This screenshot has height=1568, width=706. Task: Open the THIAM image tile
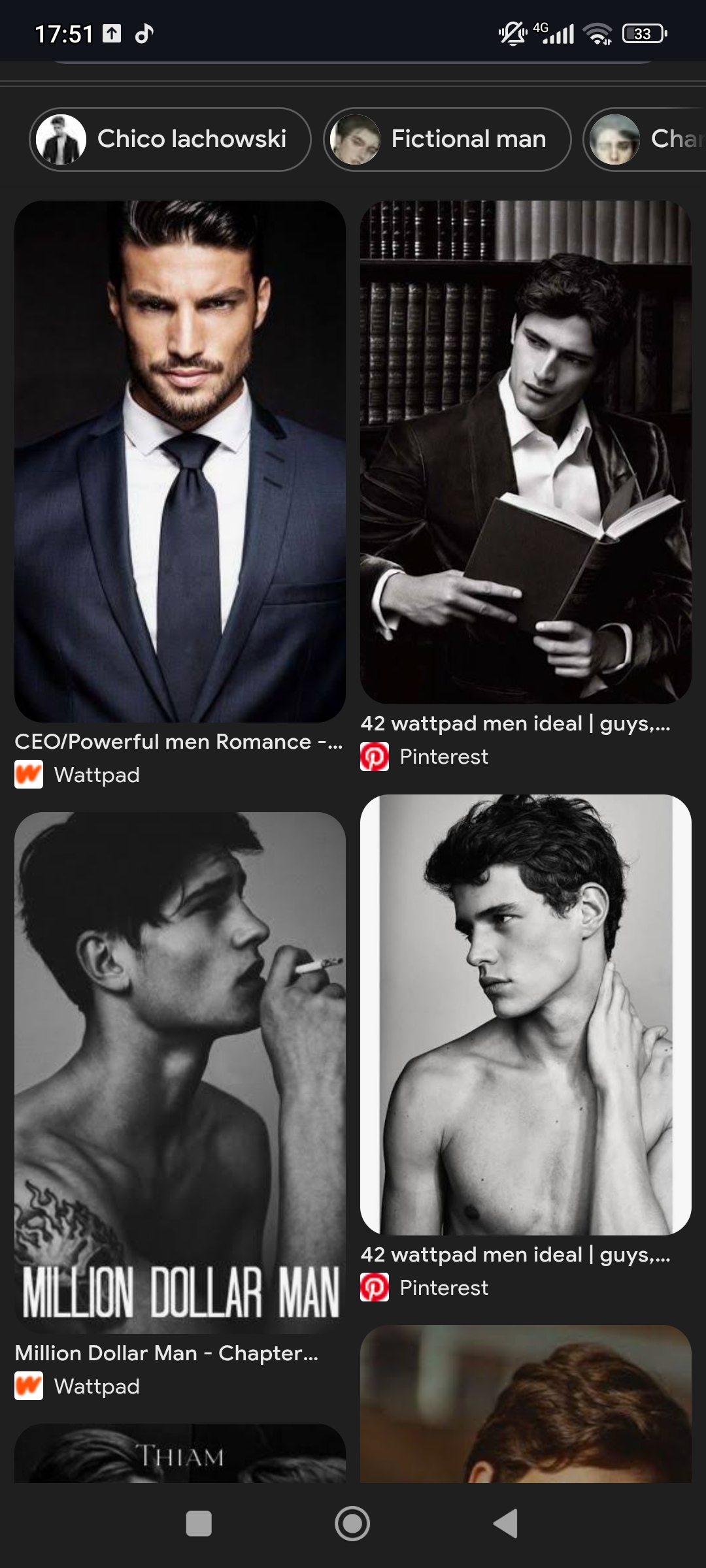point(180,1454)
